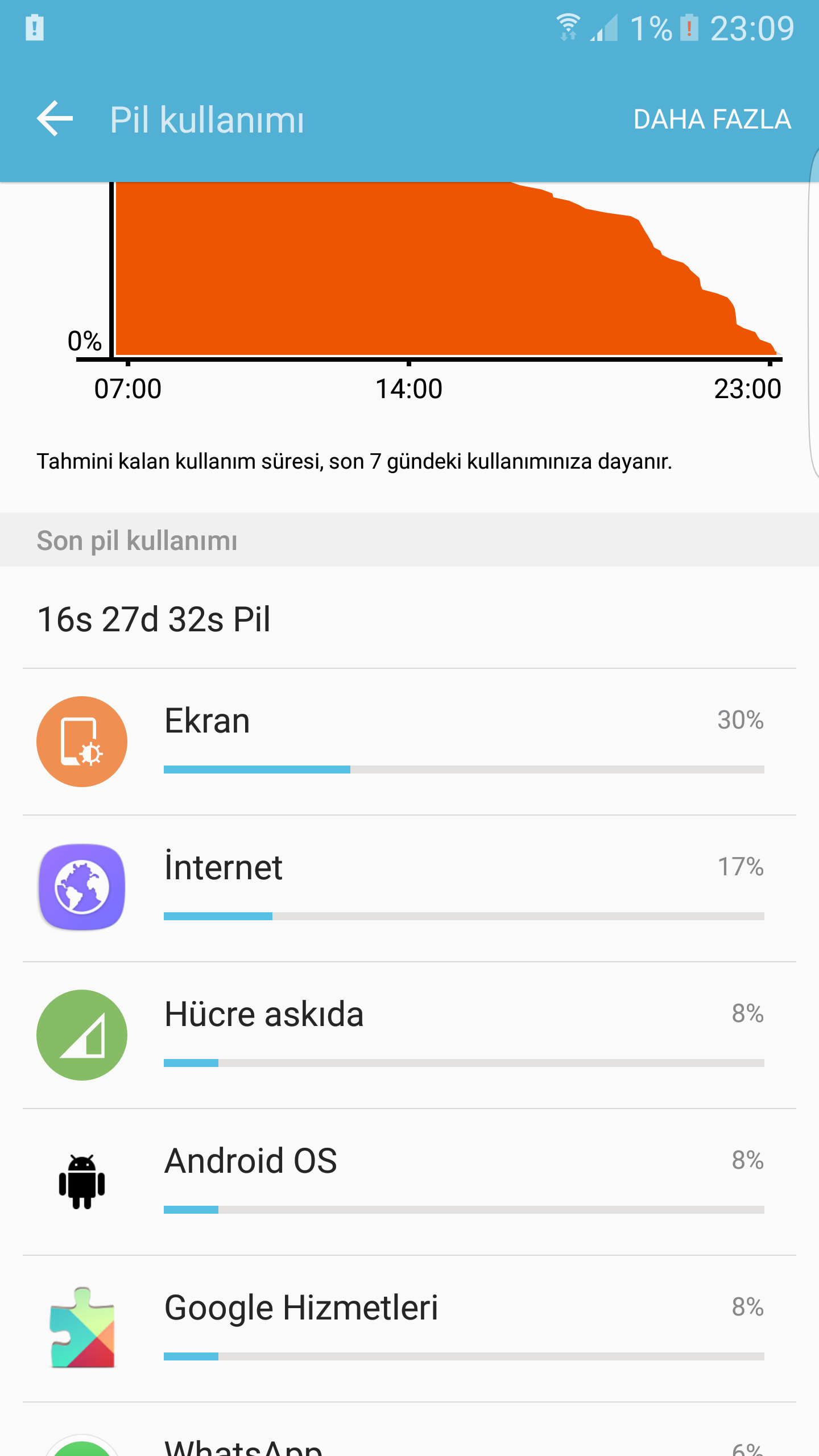Viewport: 819px width, 1456px height.
Task: Open Ekran battery usage details
Action: pyautogui.click(x=409, y=742)
